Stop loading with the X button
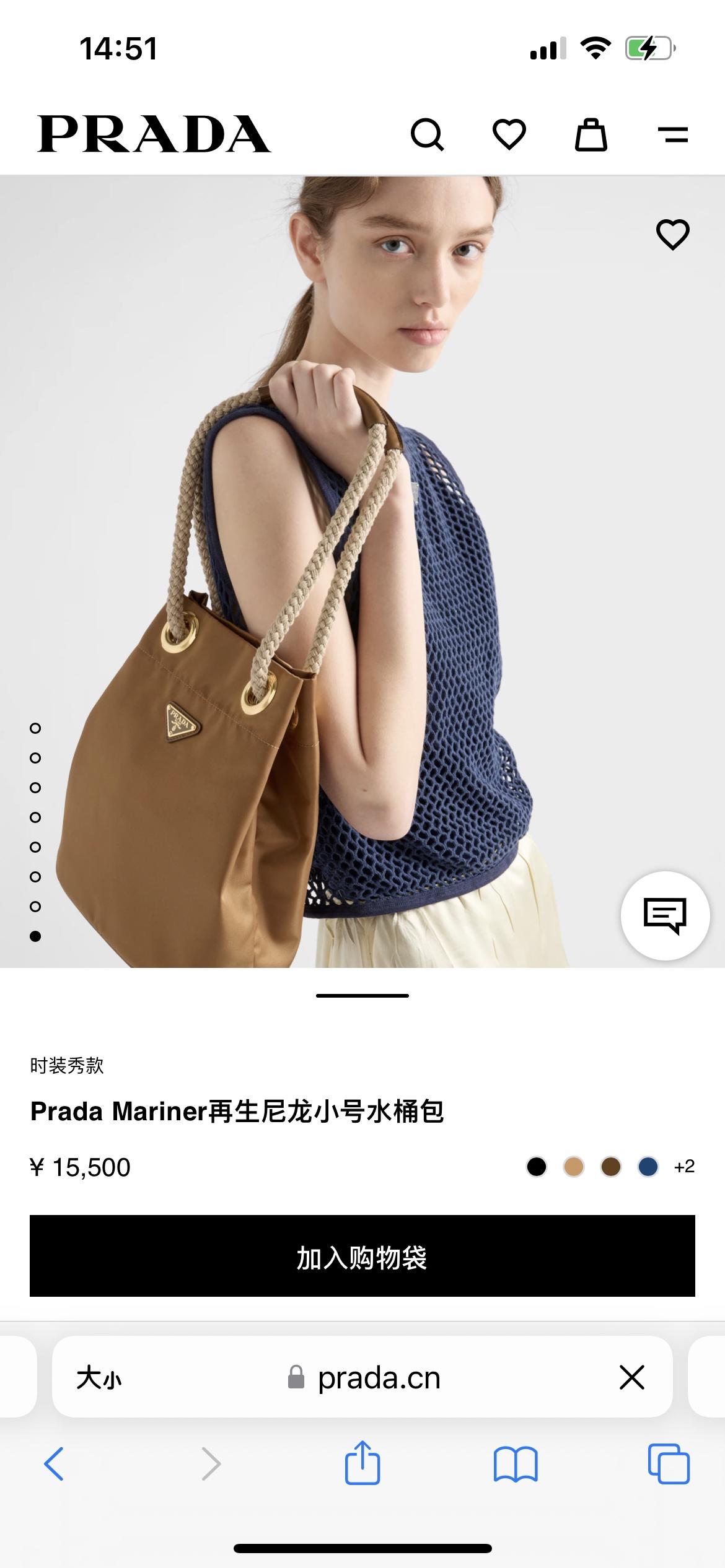 [x=631, y=1378]
